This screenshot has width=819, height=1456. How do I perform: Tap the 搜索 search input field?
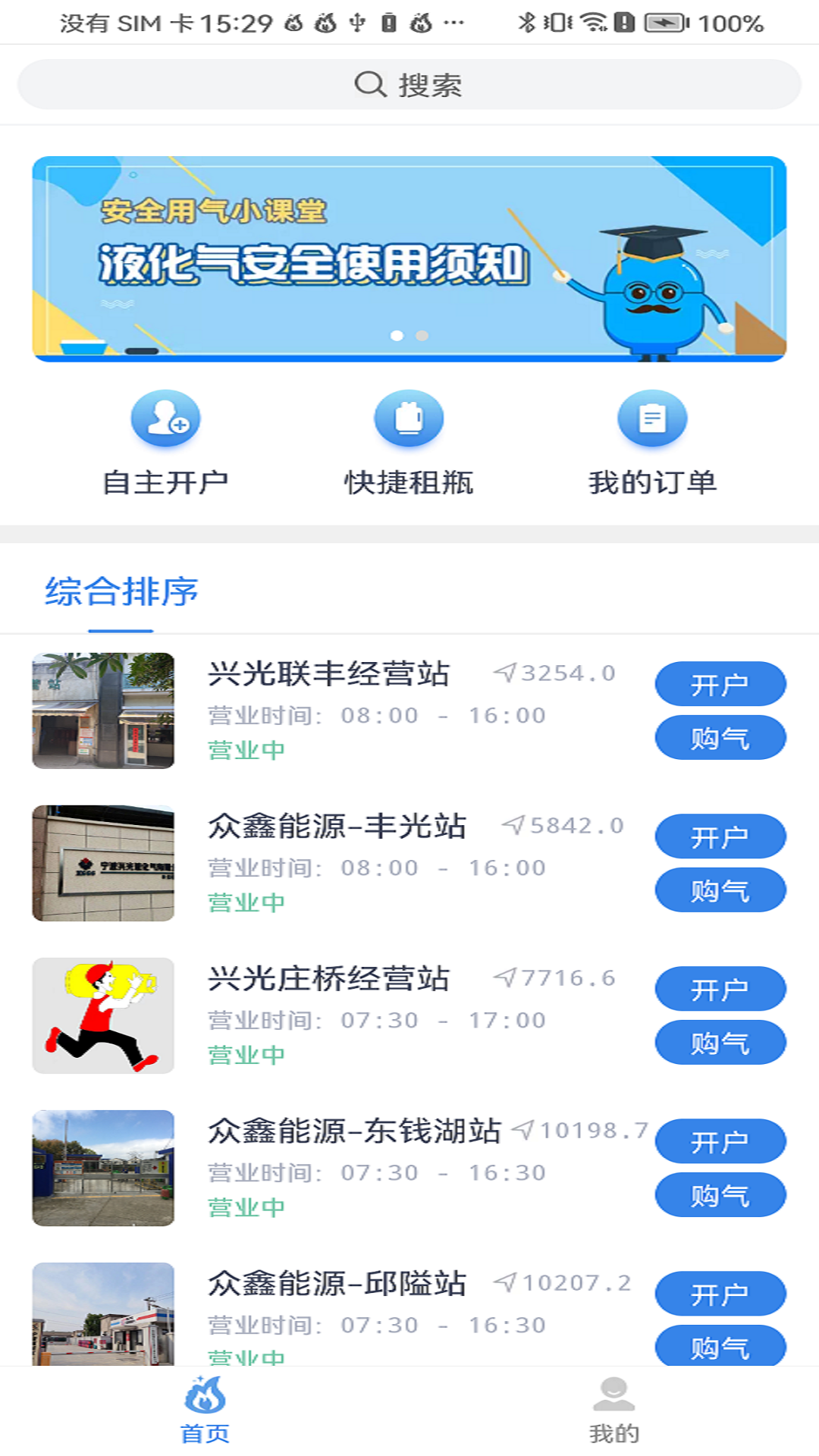coord(409,85)
